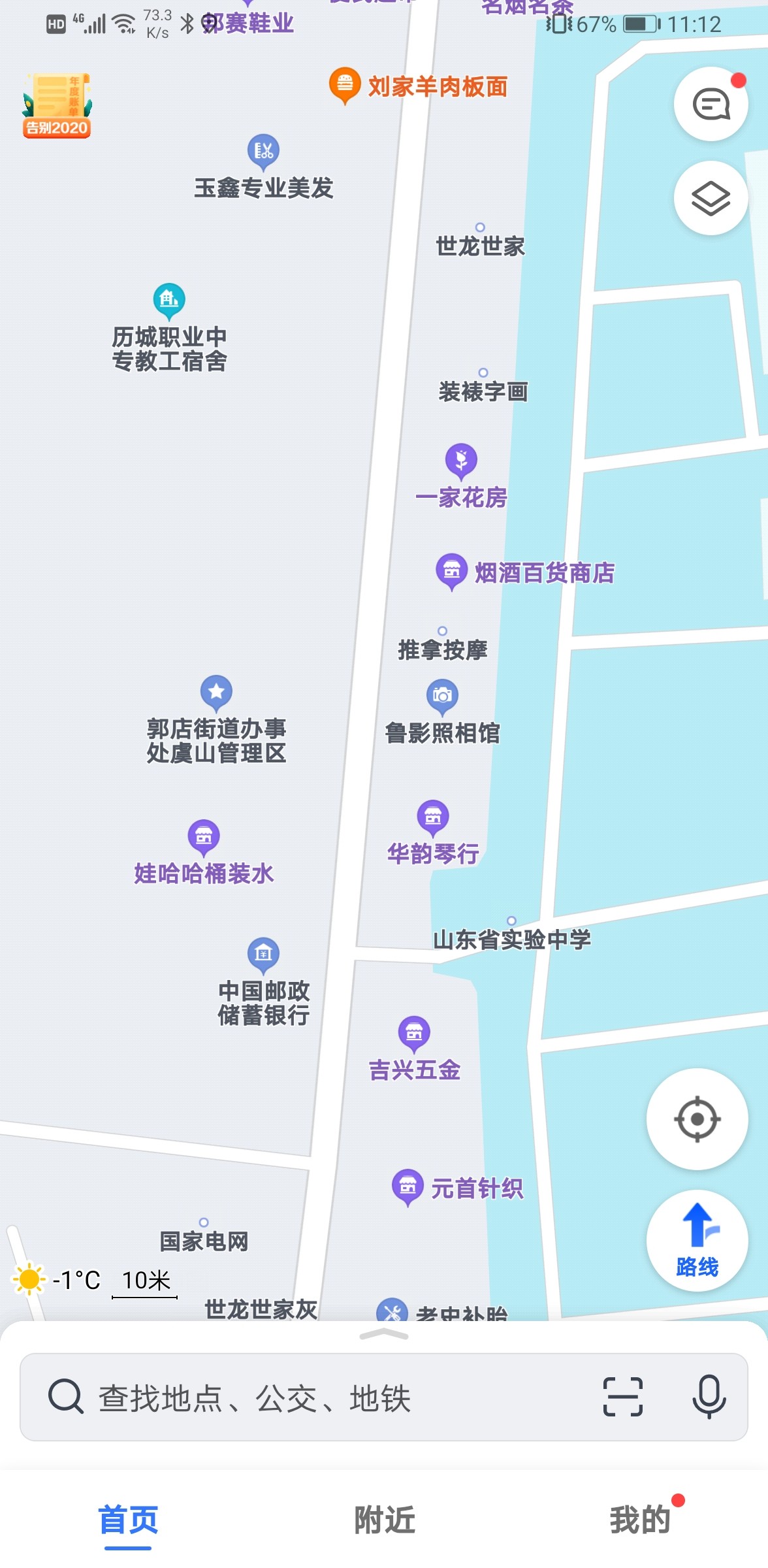The height and width of the screenshot is (1568, 768).
Task: Open 山东省实验中学 label link
Action: pyautogui.click(x=513, y=939)
